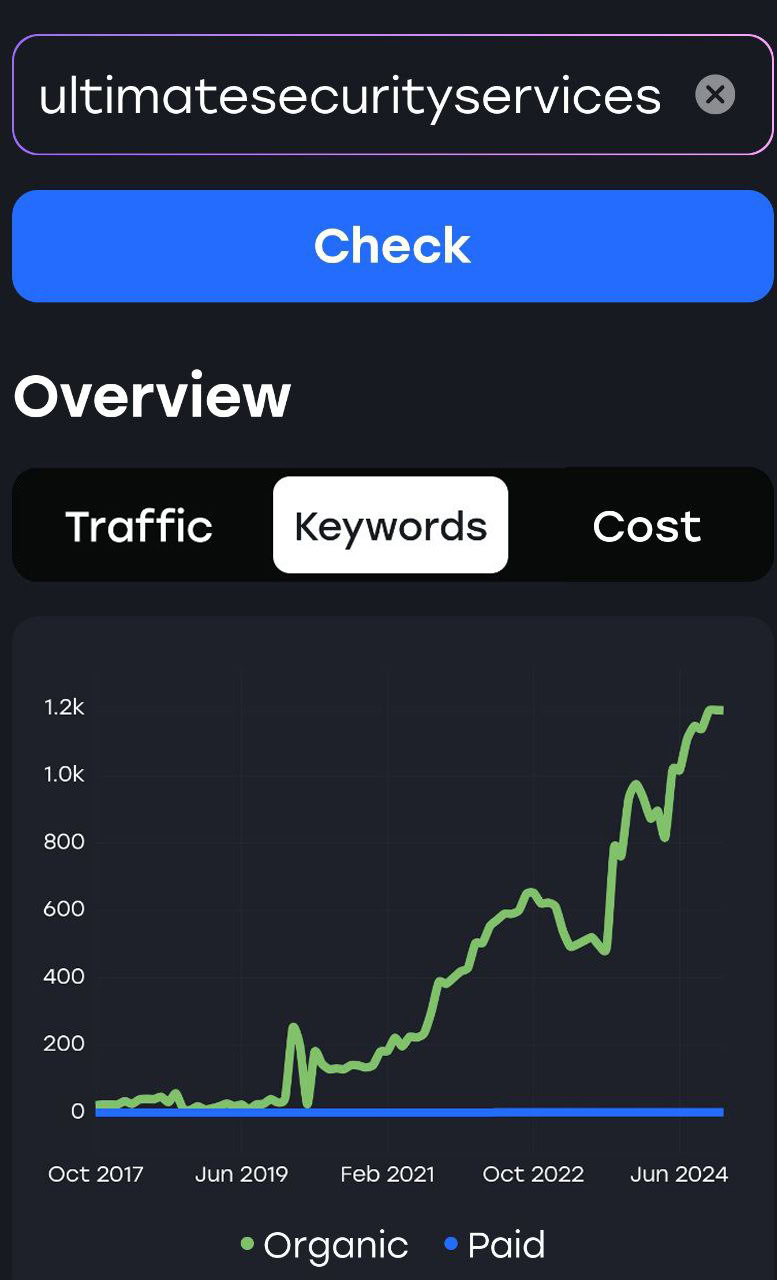Switch to the Traffic tab
This screenshot has width=777, height=1280.
[139, 526]
